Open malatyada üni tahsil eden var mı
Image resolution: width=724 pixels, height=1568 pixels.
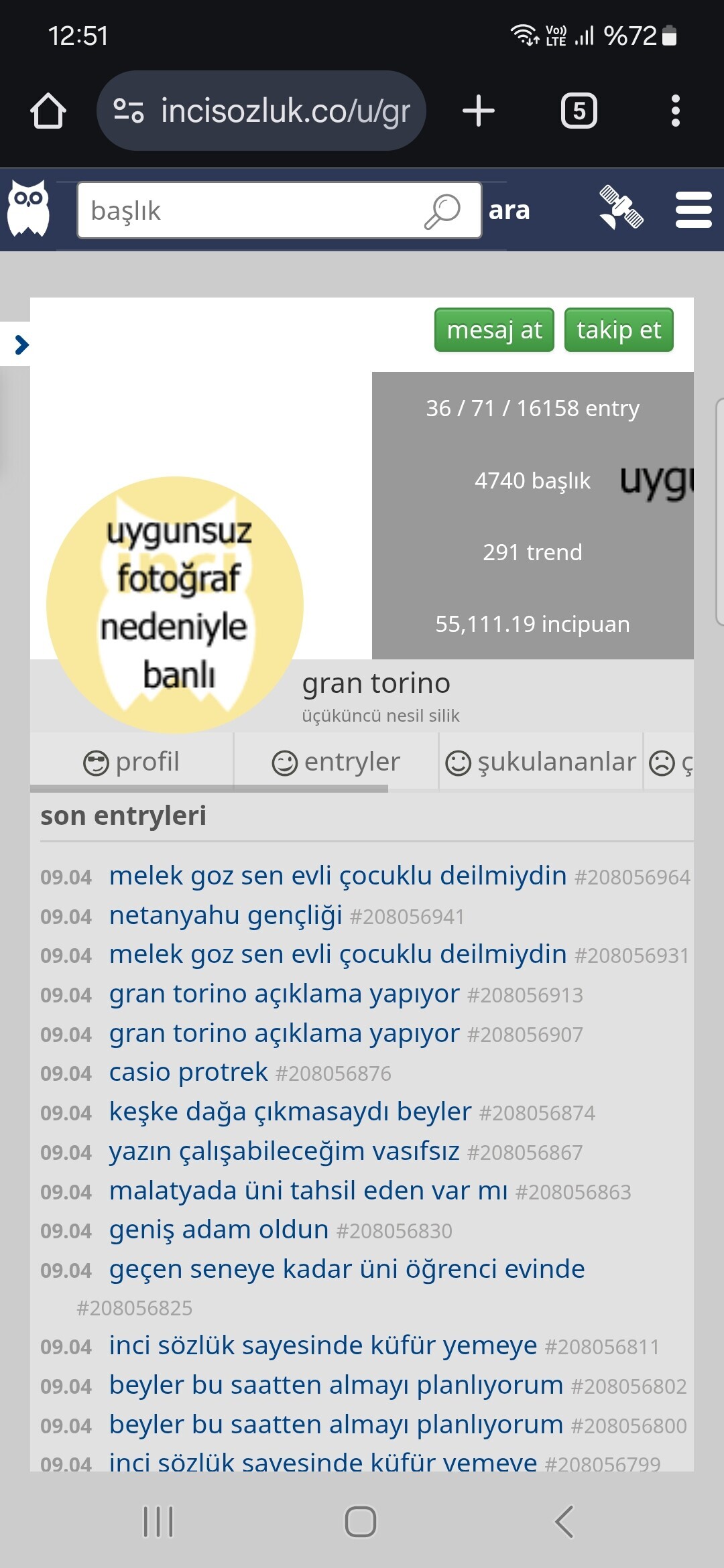[x=308, y=1191]
